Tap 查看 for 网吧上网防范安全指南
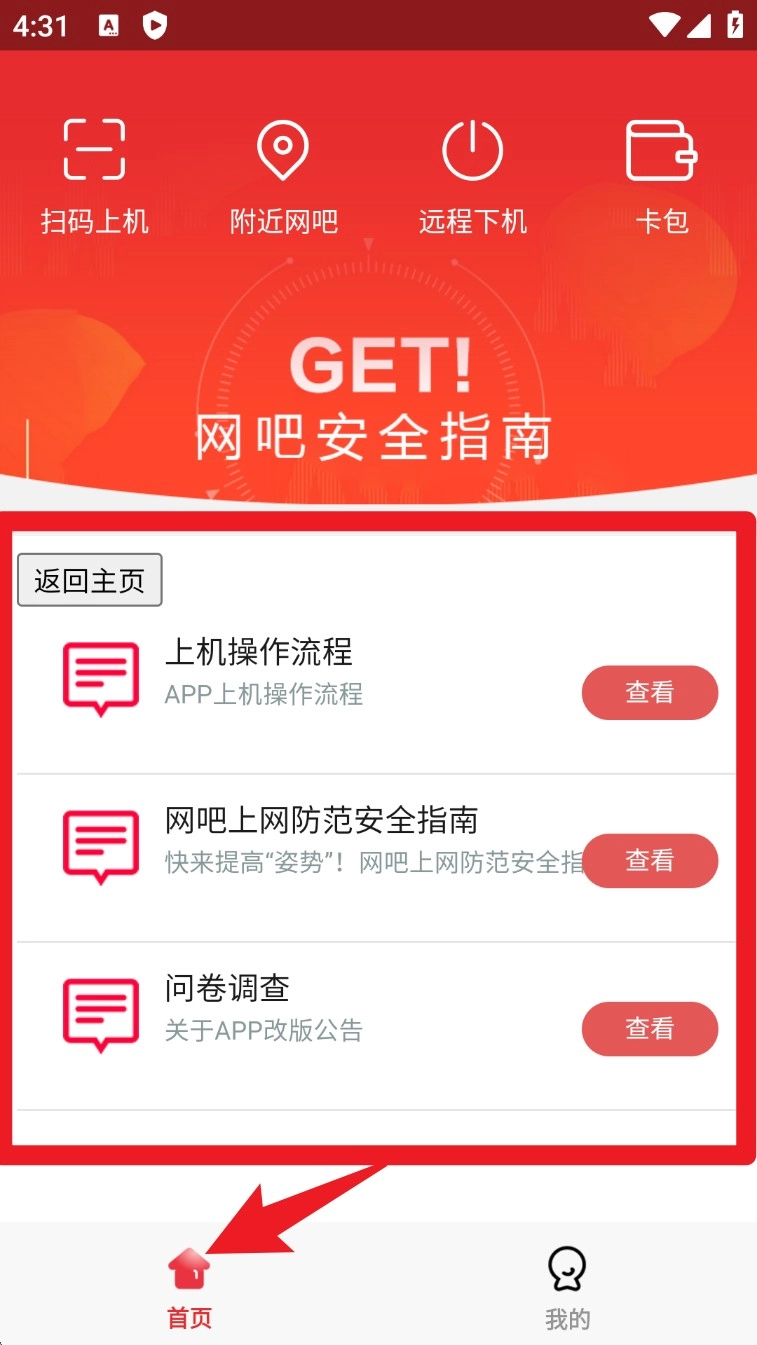757x1345 pixels. pyautogui.click(x=650, y=860)
